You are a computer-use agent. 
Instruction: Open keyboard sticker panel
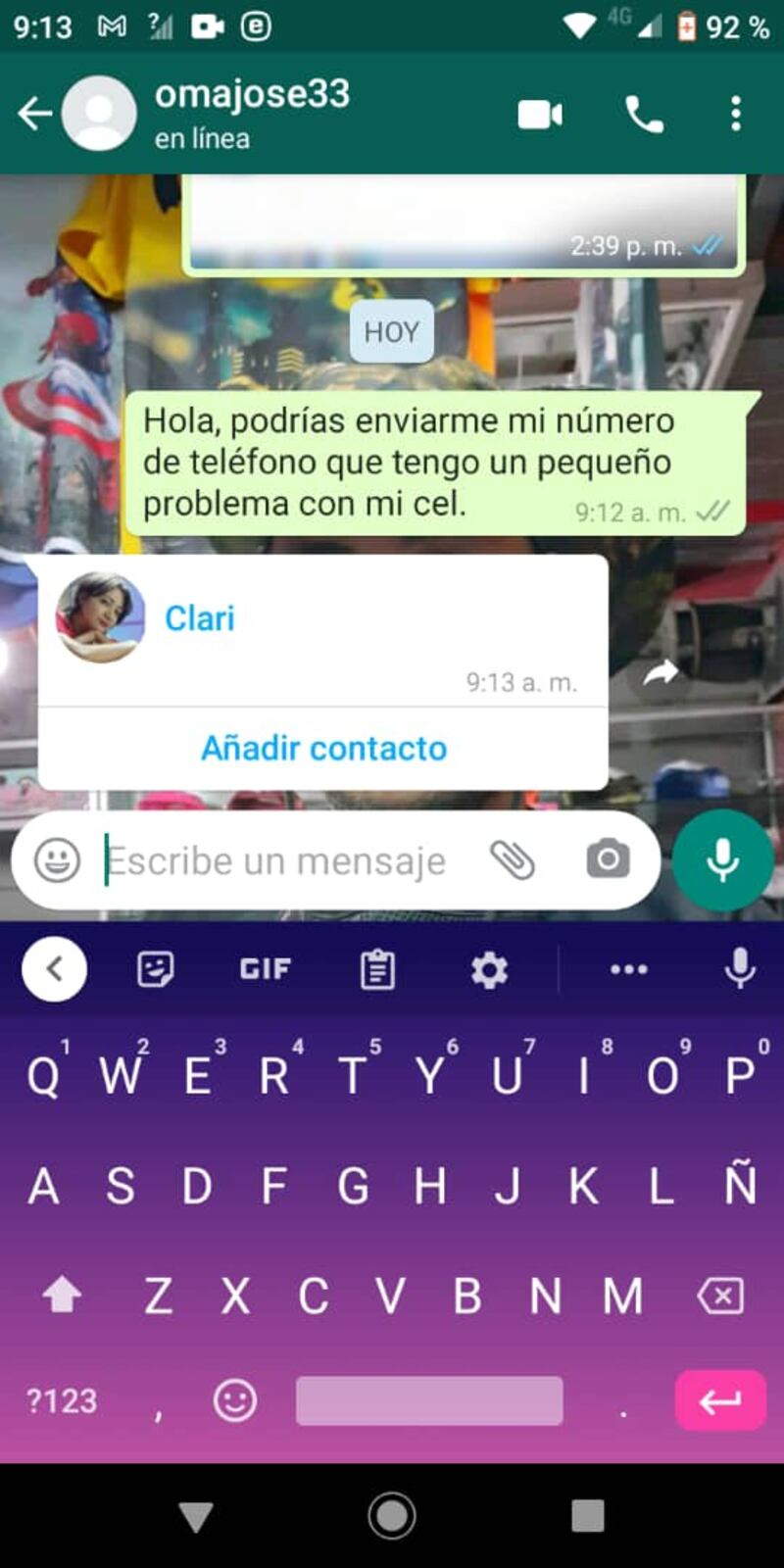click(x=155, y=969)
